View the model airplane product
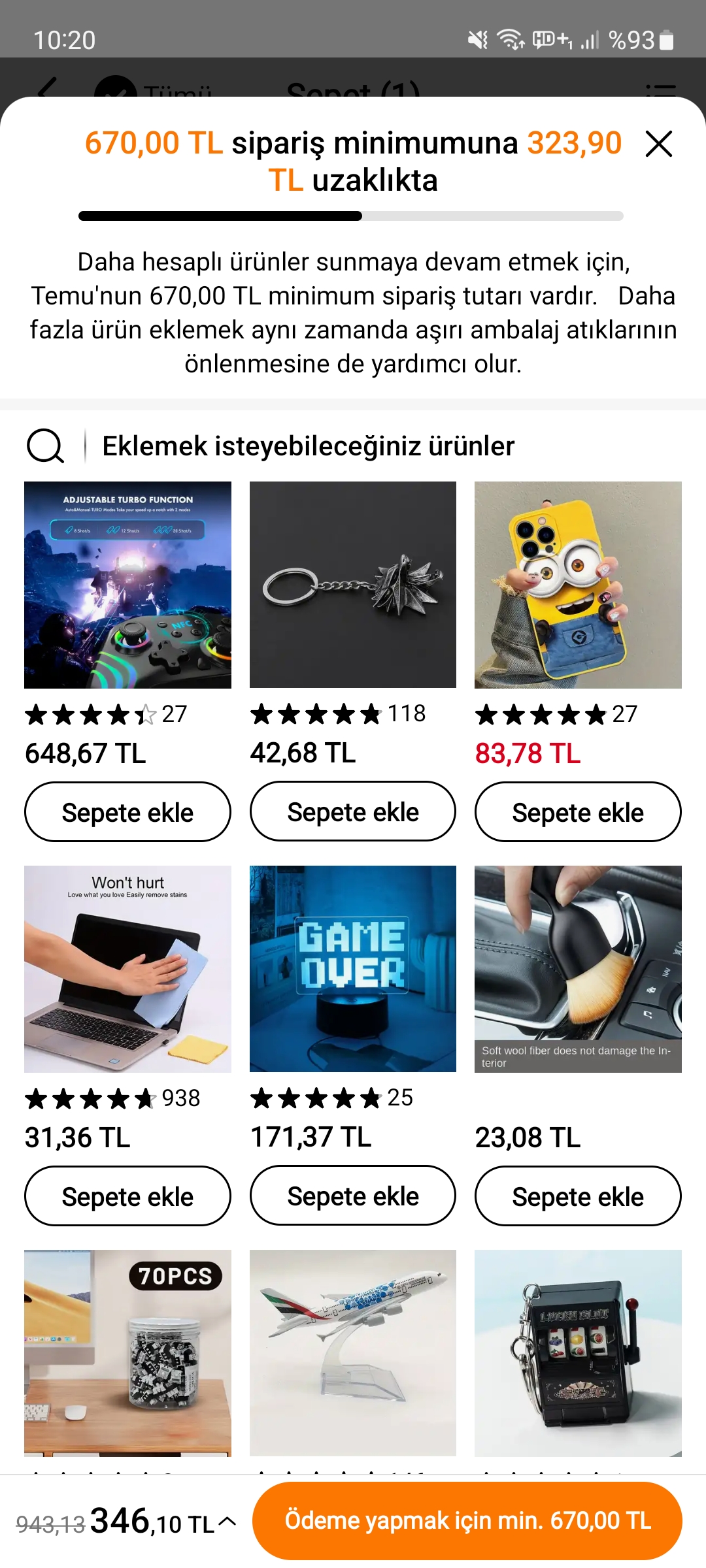Viewport: 706px width, 1568px height. [352, 1352]
